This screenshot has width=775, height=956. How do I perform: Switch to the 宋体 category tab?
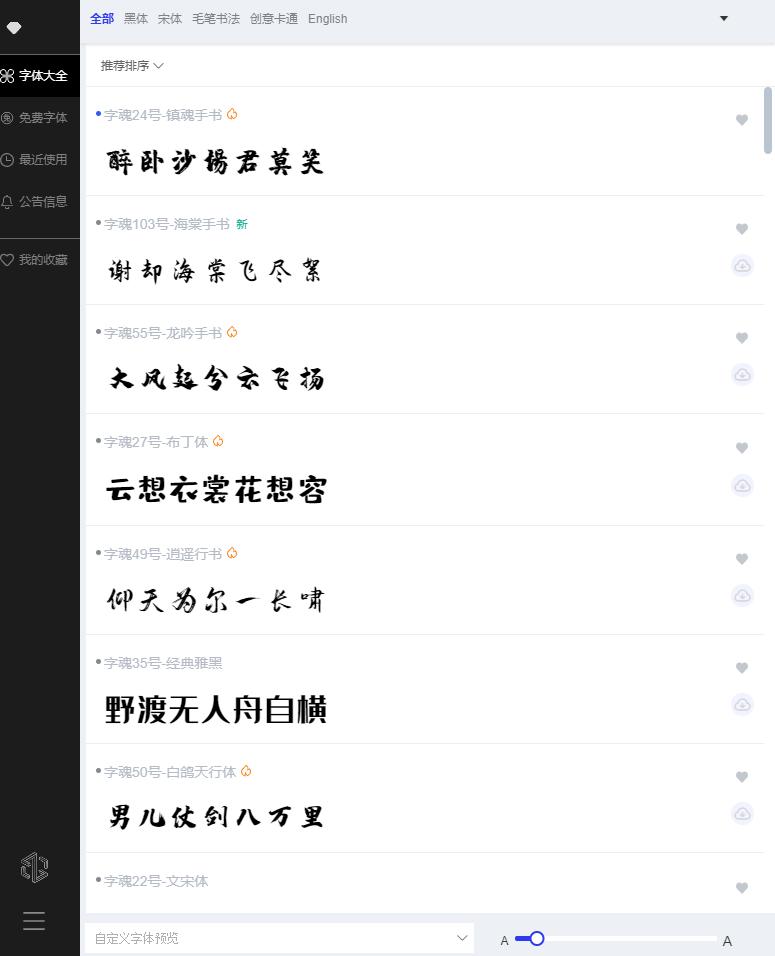[x=170, y=18]
